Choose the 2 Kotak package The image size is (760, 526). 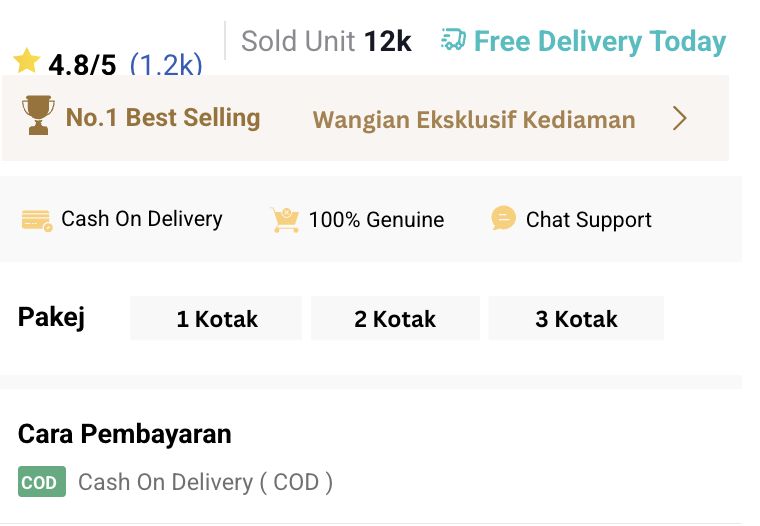pyautogui.click(x=395, y=319)
